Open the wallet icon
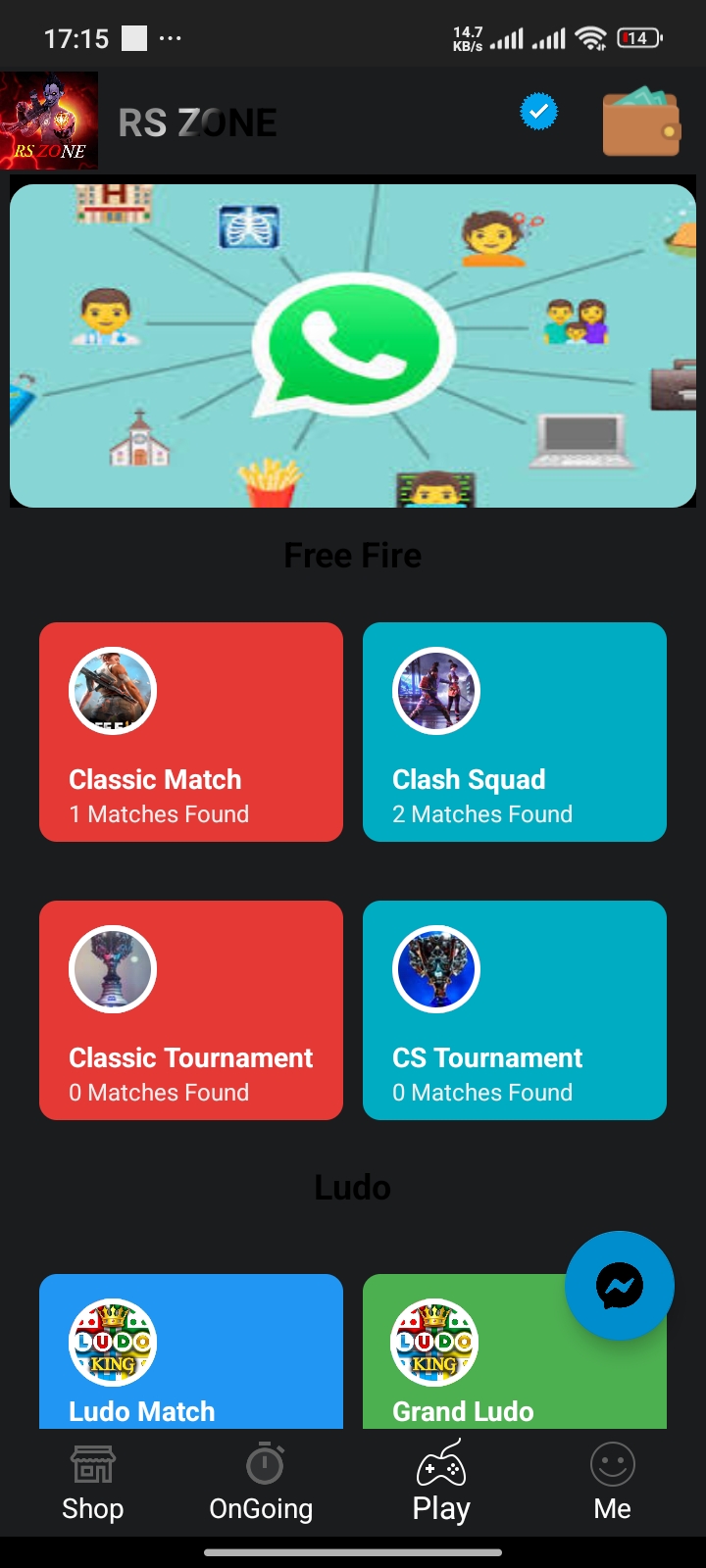The width and height of the screenshot is (706, 1568). tap(642, 122)
